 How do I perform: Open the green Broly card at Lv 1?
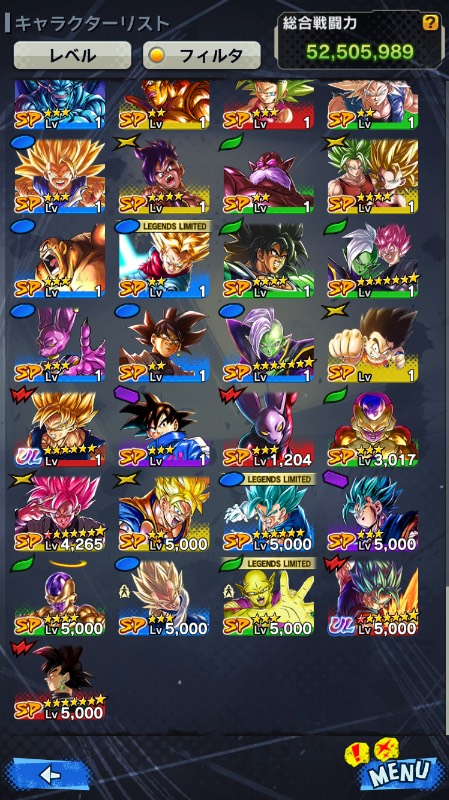tap(268, 260)
